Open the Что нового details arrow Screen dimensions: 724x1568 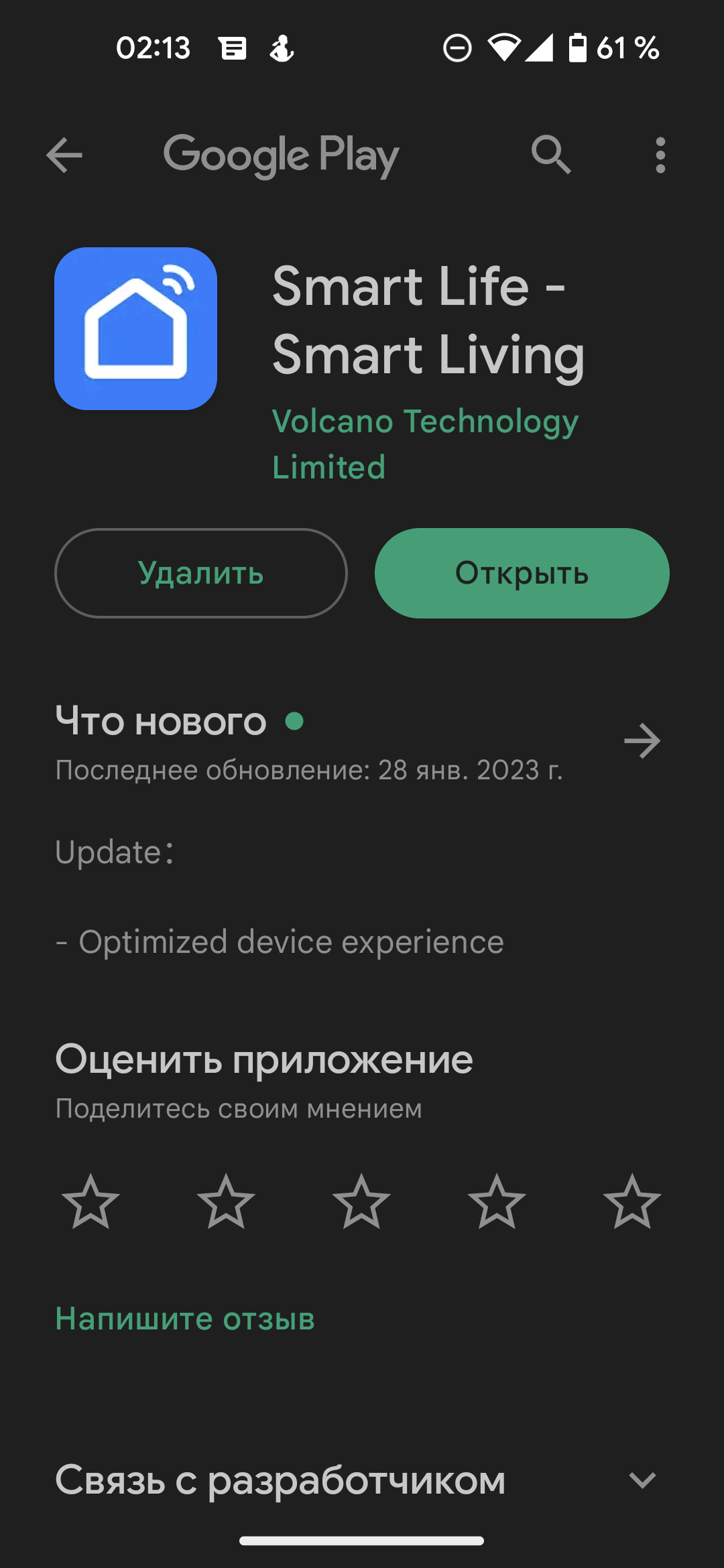coord(642,741)
